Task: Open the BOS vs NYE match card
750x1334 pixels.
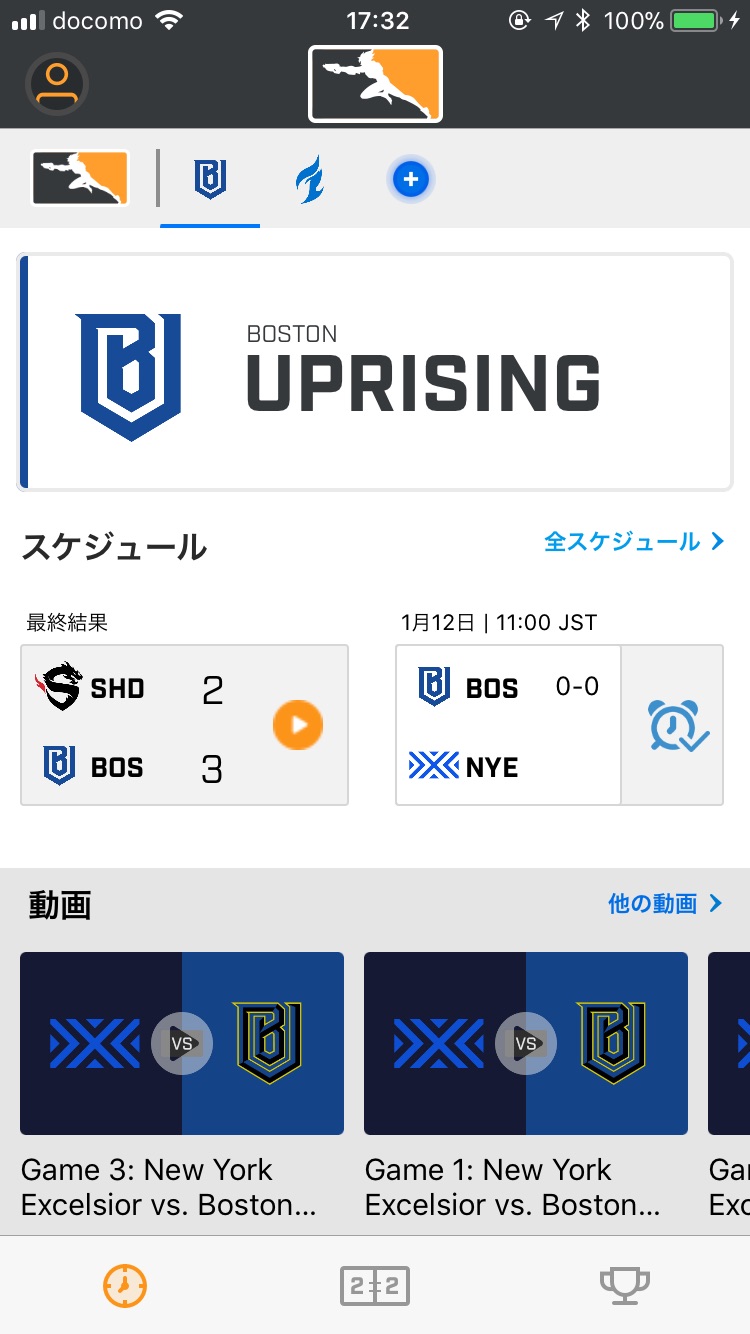Action: coord(508,725)
